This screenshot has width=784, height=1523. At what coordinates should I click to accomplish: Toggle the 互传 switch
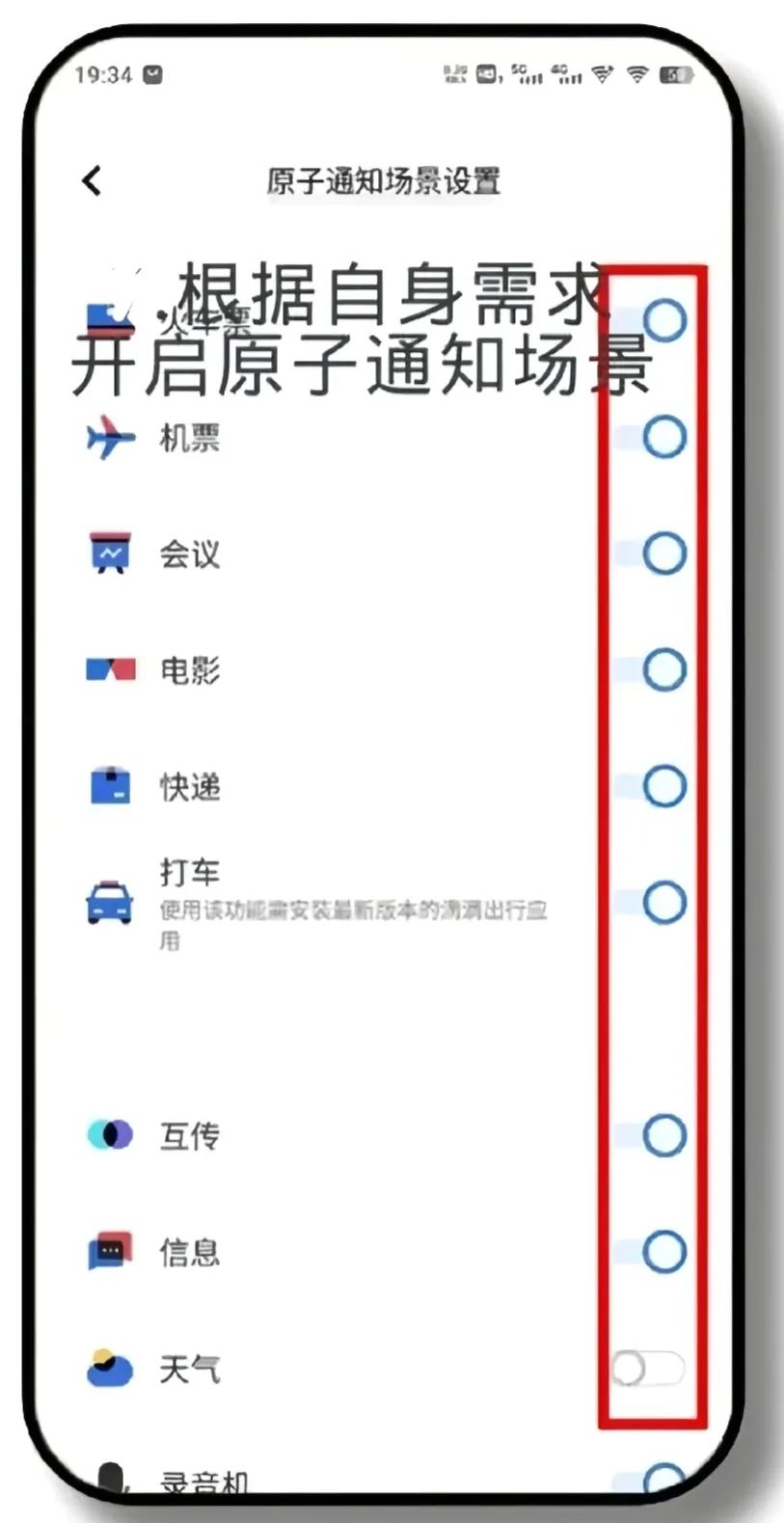click(651, 1135)
